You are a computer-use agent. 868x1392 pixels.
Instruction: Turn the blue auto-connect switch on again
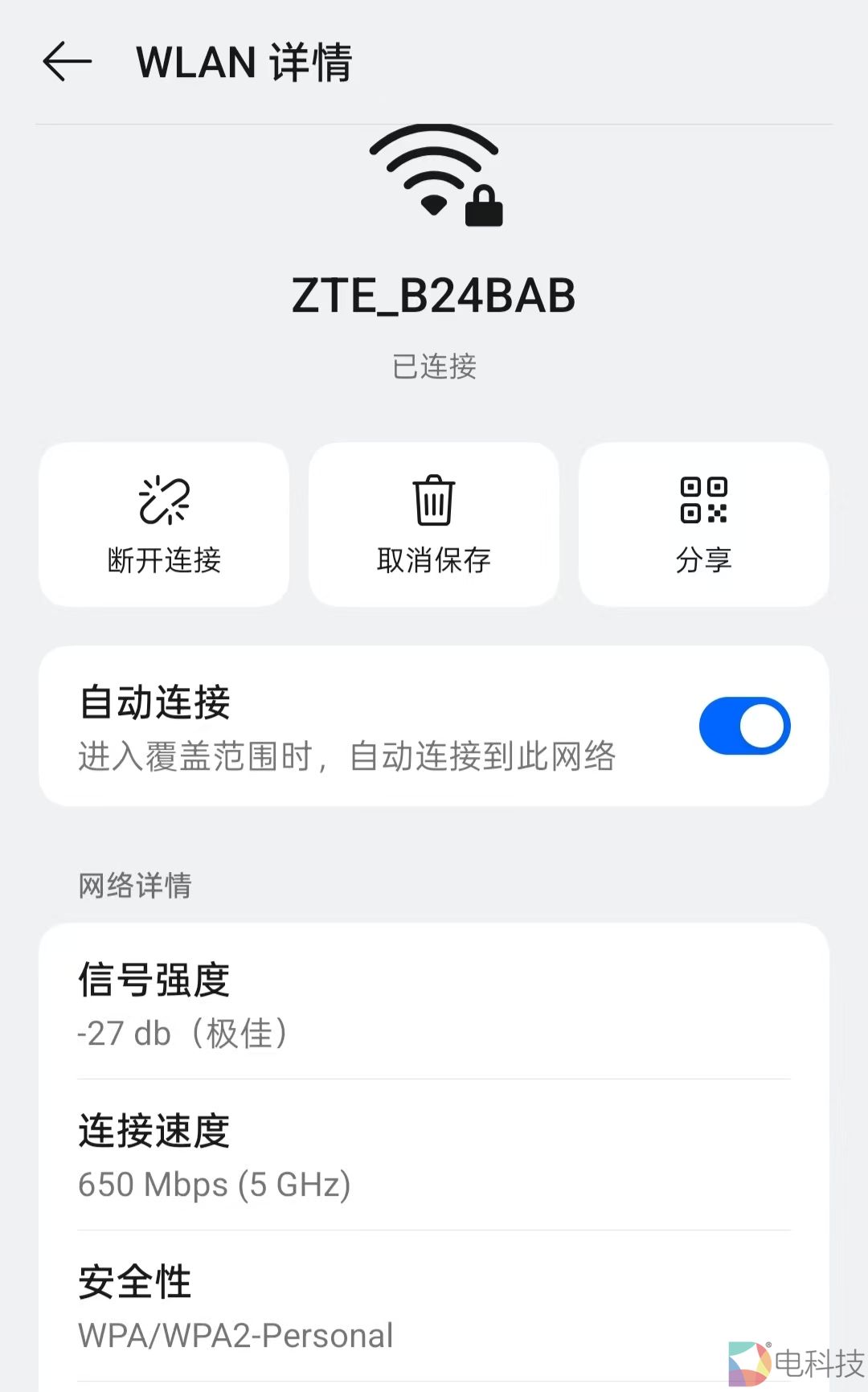point(743,725)
